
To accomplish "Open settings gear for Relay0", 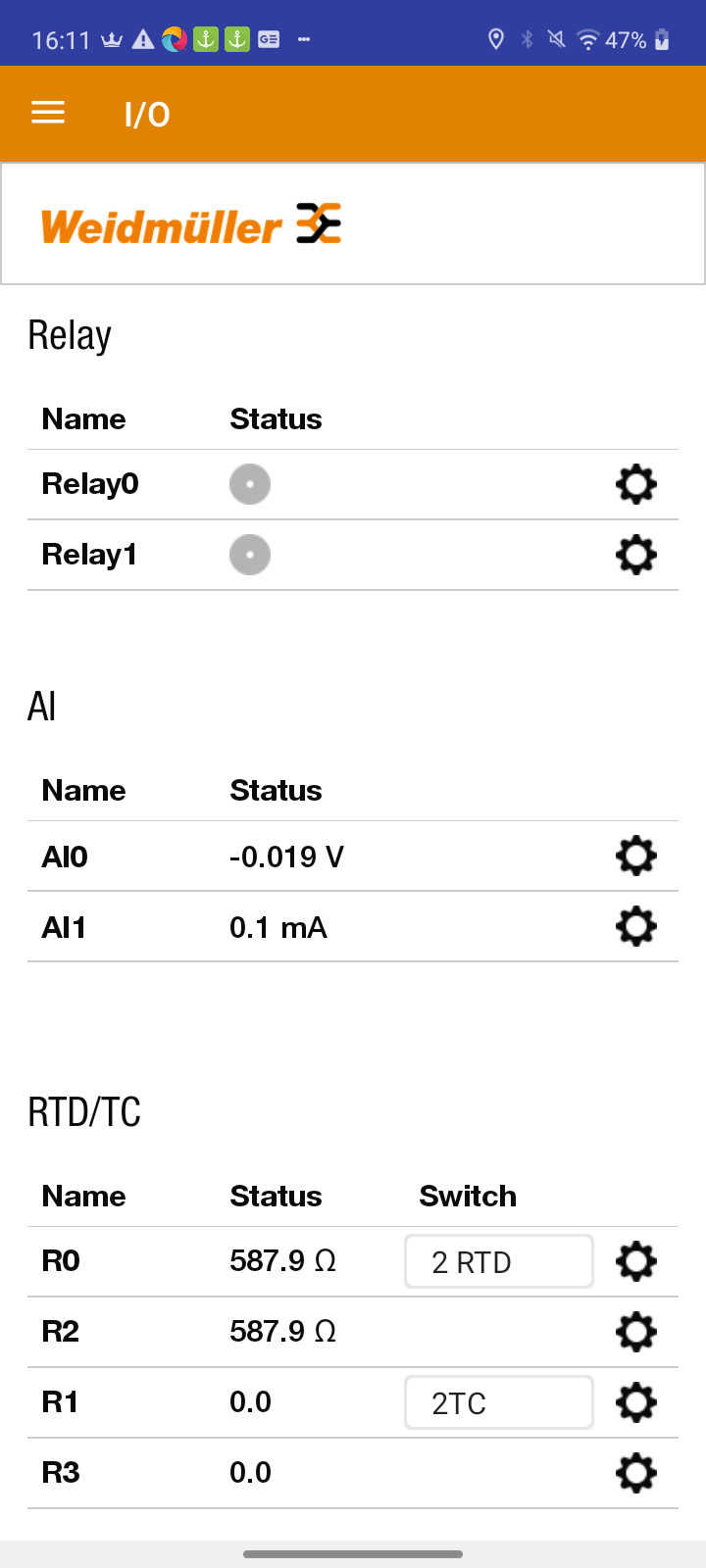I will [635, 484].
